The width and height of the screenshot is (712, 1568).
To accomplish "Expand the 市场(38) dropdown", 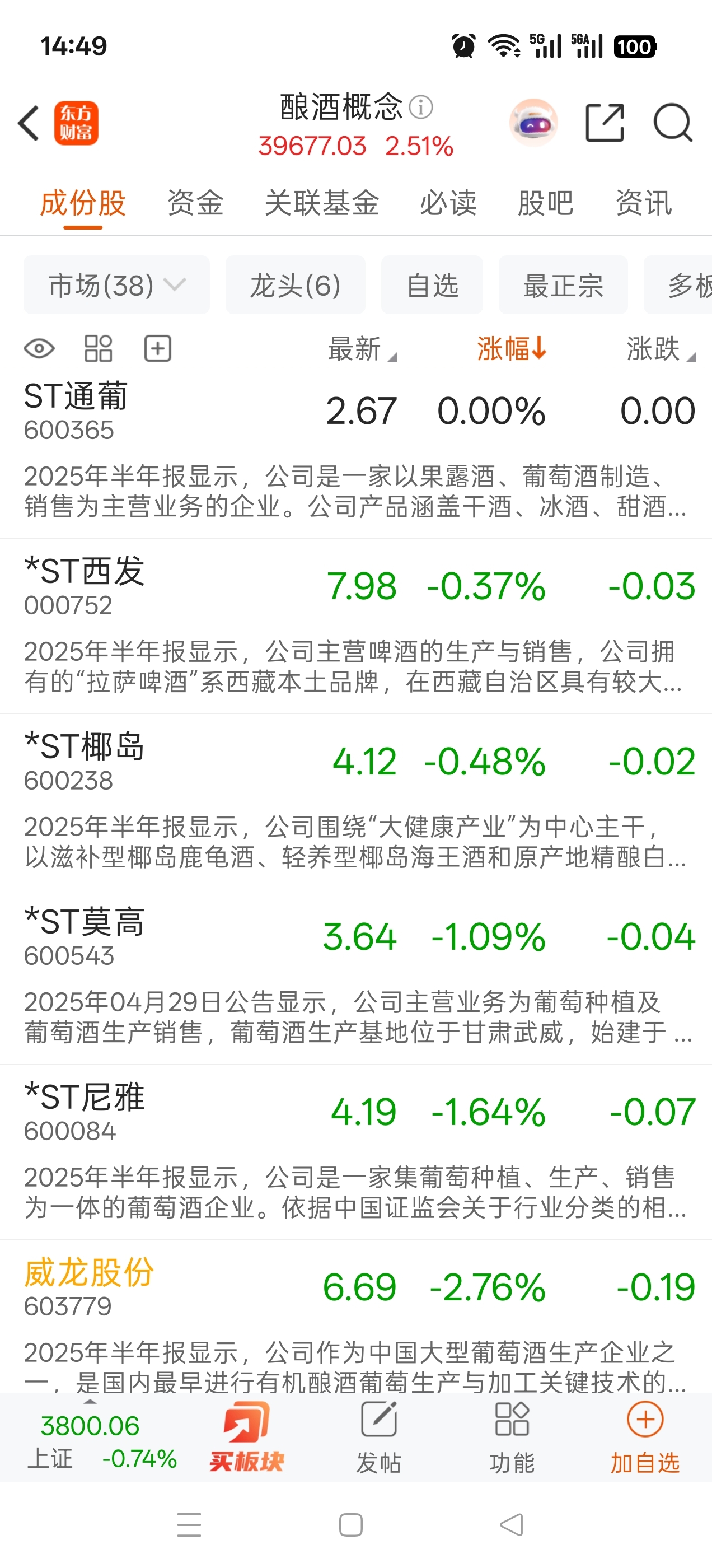I will click(x=117, y=285).
